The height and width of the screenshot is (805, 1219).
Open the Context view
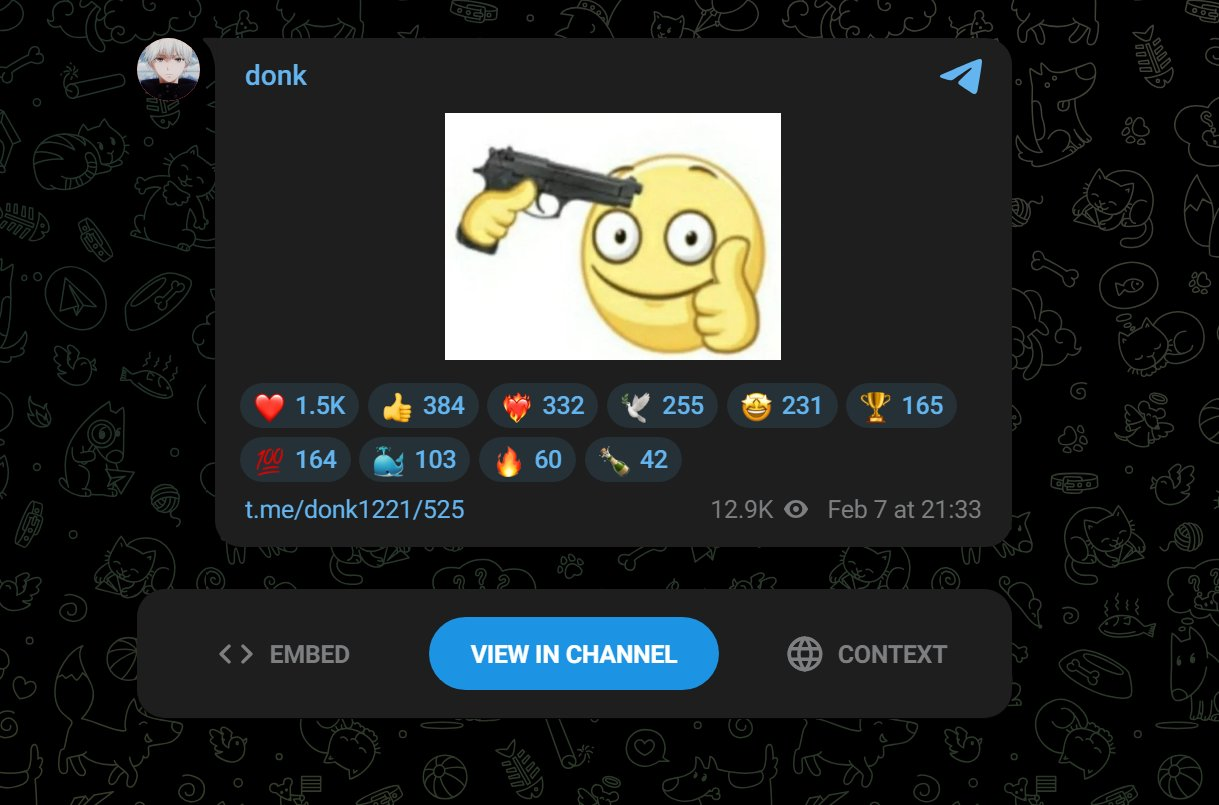click(x=866, y=655)
